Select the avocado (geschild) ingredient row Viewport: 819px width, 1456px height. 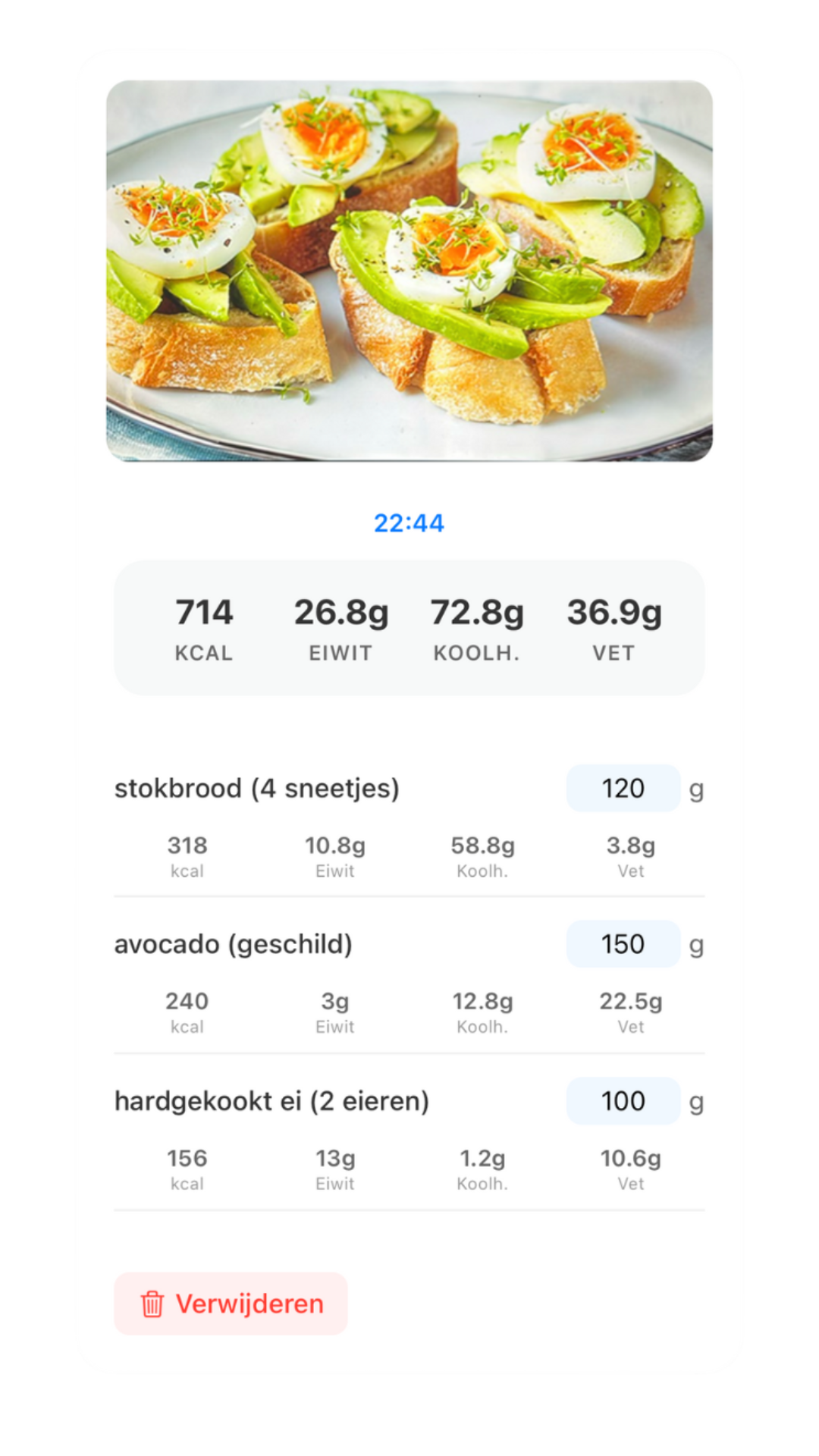(235, 944)
